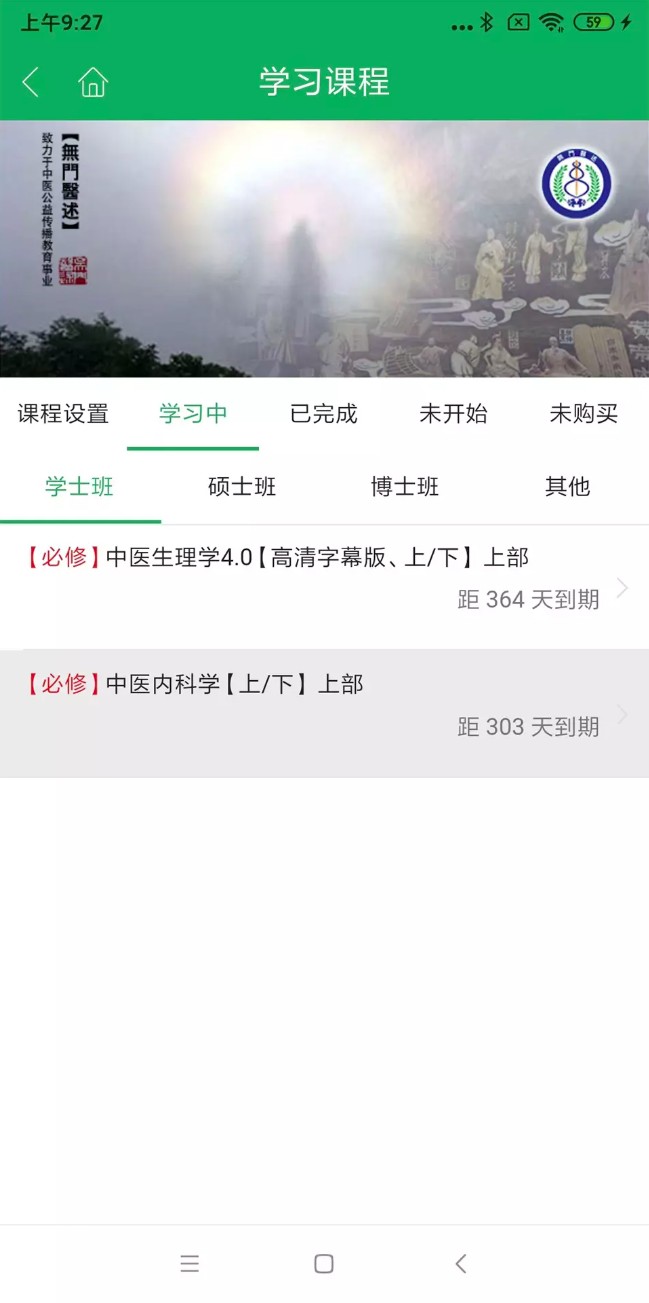Open the 博士班 sub-tab
The image size is (649, 1303).
coord(405,487)
